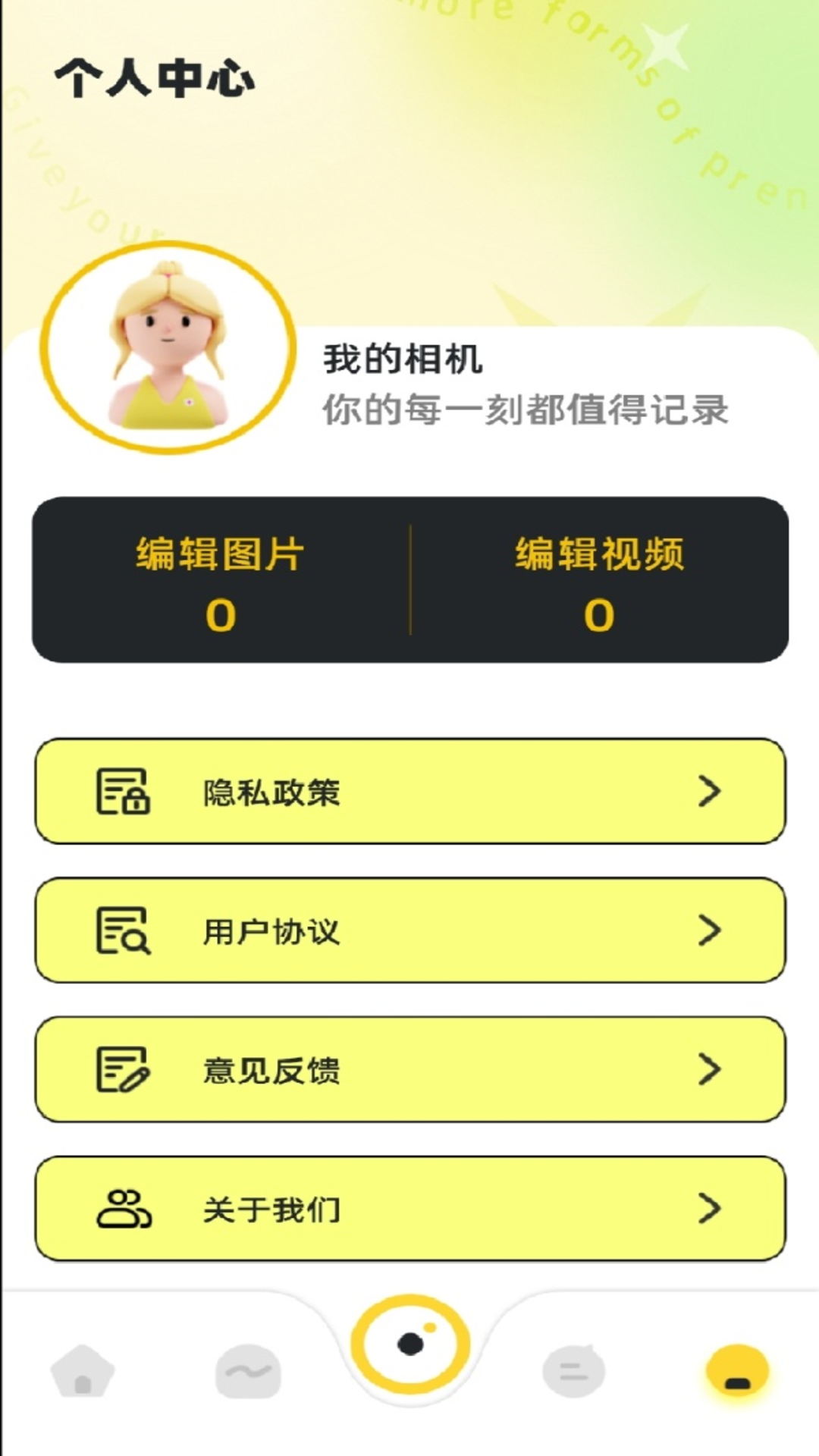
Task: Open the 隐私政策 page
Action: [x=409, y=792]
